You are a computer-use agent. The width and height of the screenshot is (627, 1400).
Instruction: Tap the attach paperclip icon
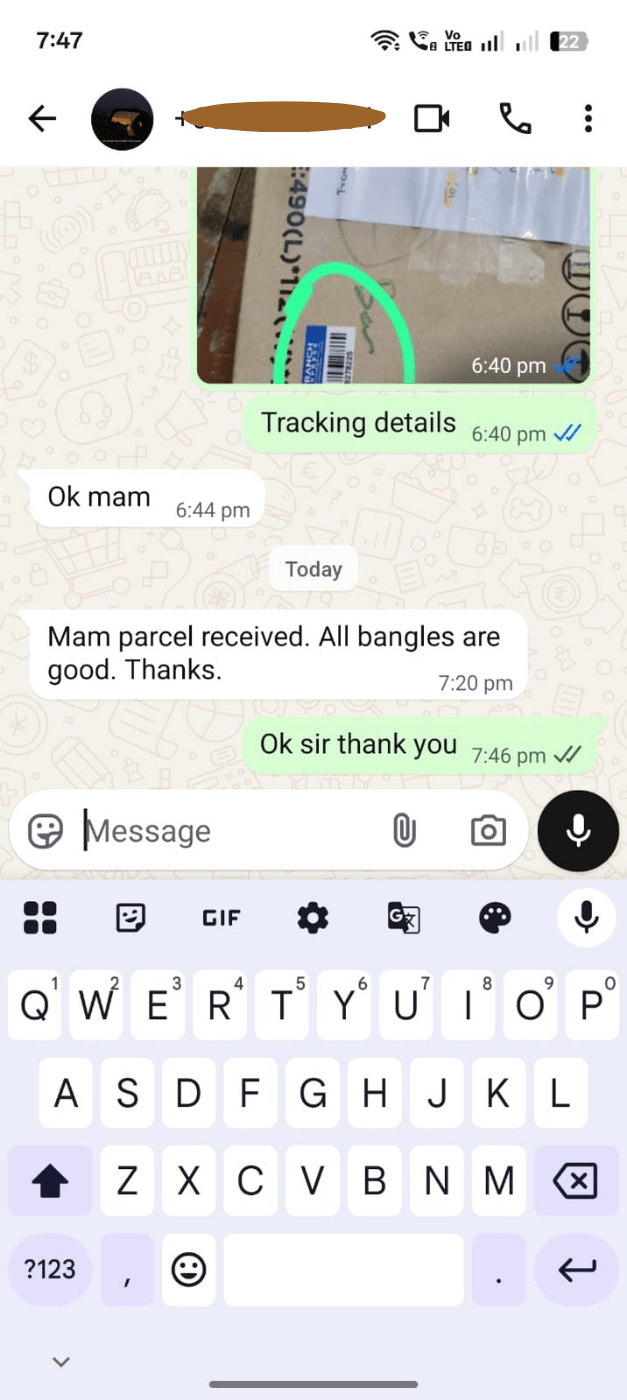[404, 831]
